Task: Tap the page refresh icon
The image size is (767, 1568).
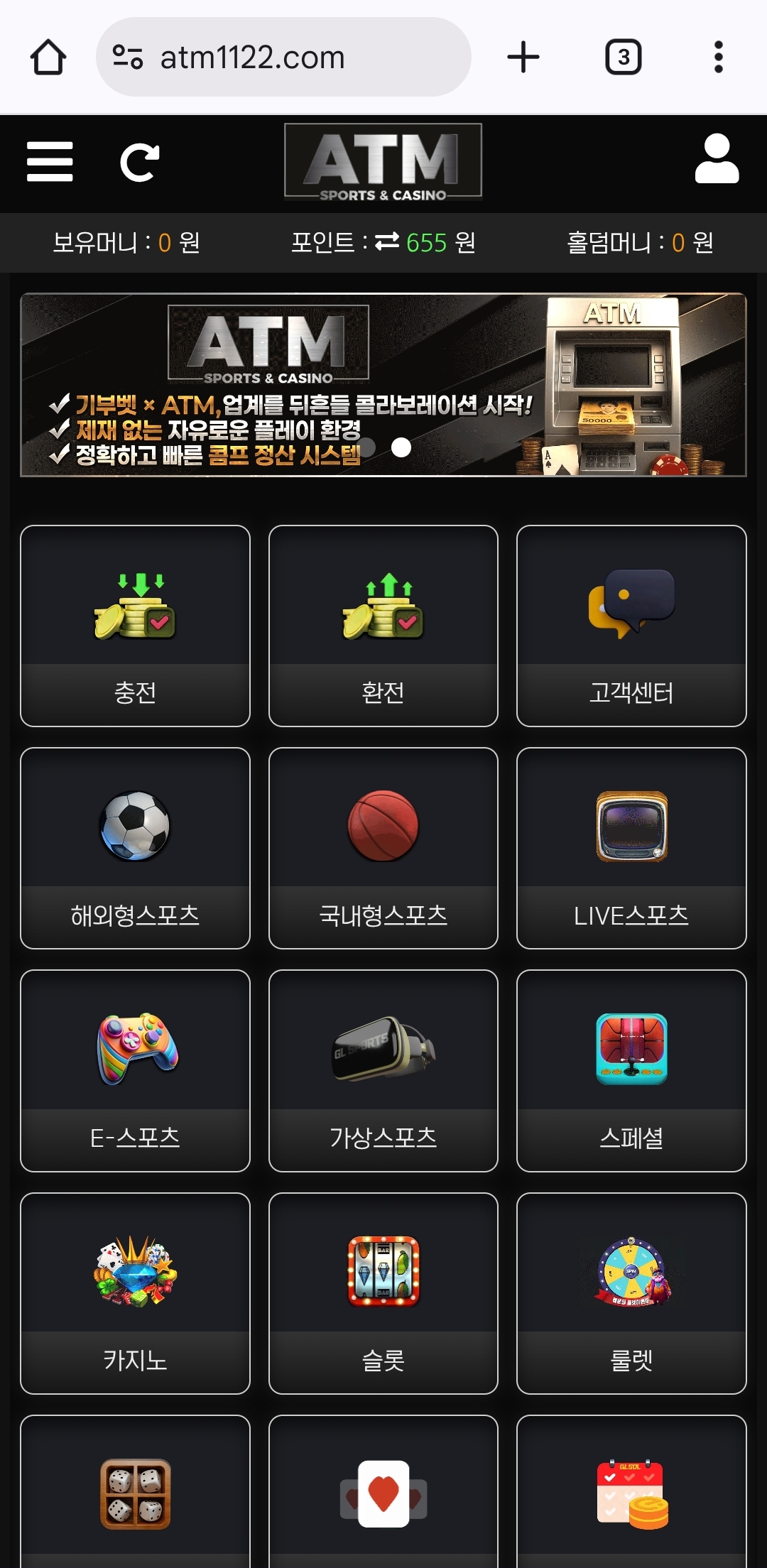Action: click(x=139, y=163)
